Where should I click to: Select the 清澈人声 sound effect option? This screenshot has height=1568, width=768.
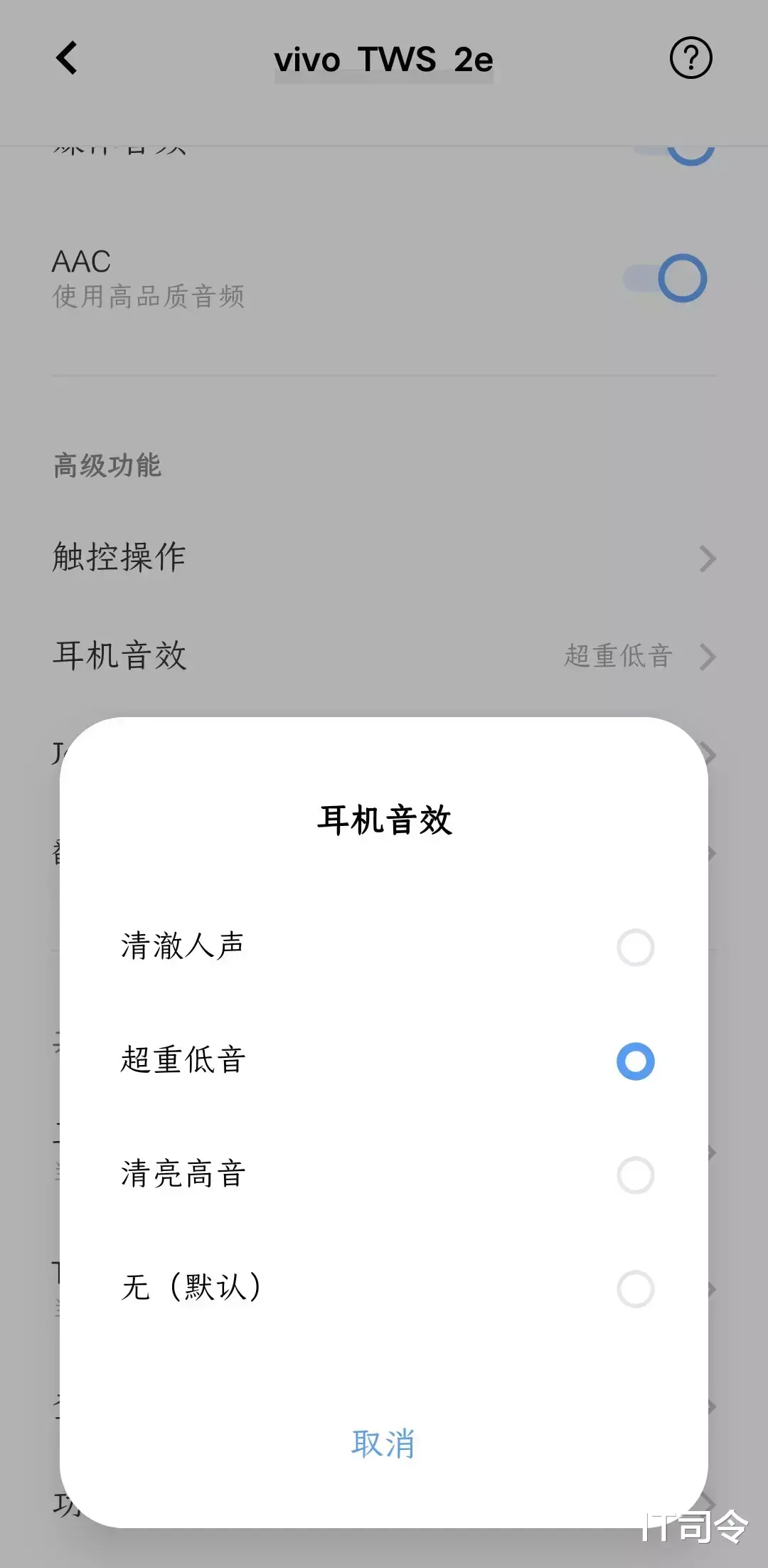(635, 947)
